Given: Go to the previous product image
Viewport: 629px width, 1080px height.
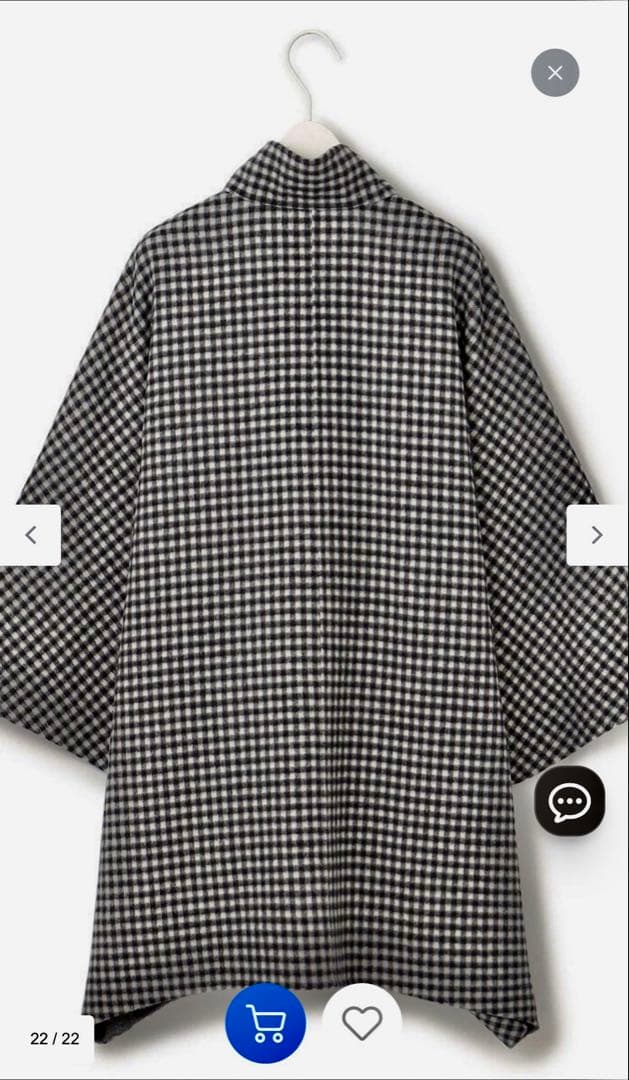Looking at the screenshot, I should click(31, 535).
